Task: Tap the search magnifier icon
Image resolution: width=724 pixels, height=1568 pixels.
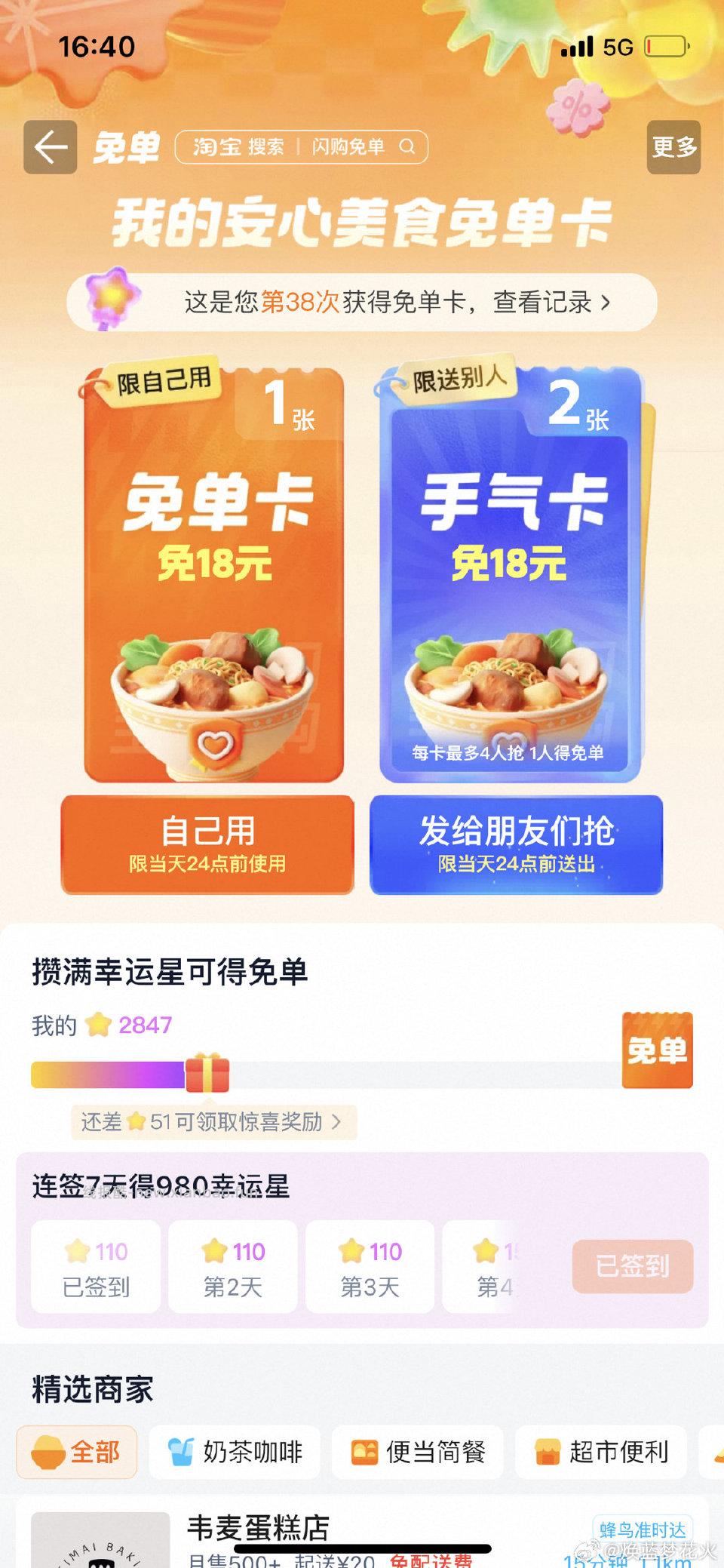Action: pos(408,146)
